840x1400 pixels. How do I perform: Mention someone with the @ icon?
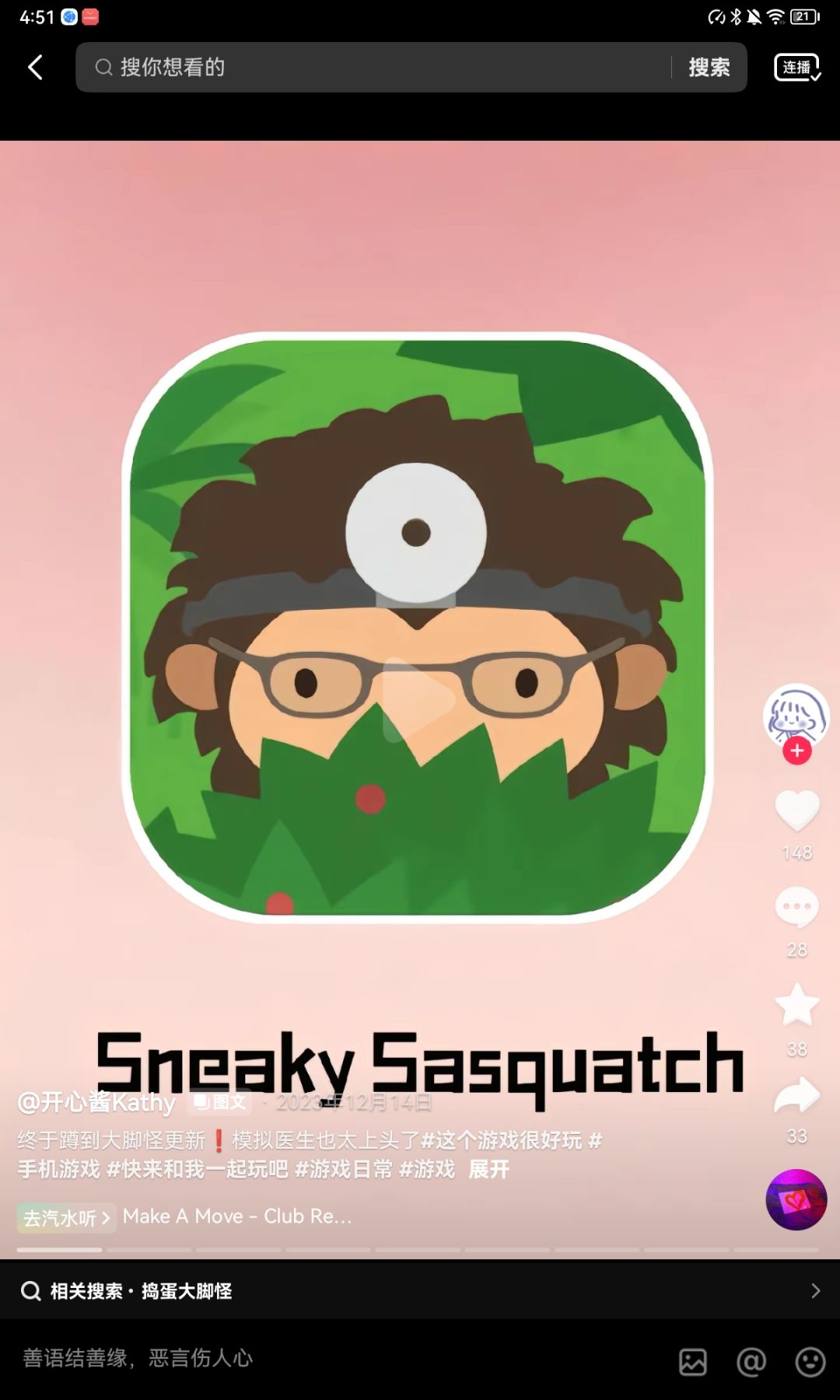(x=751, y=1362)
